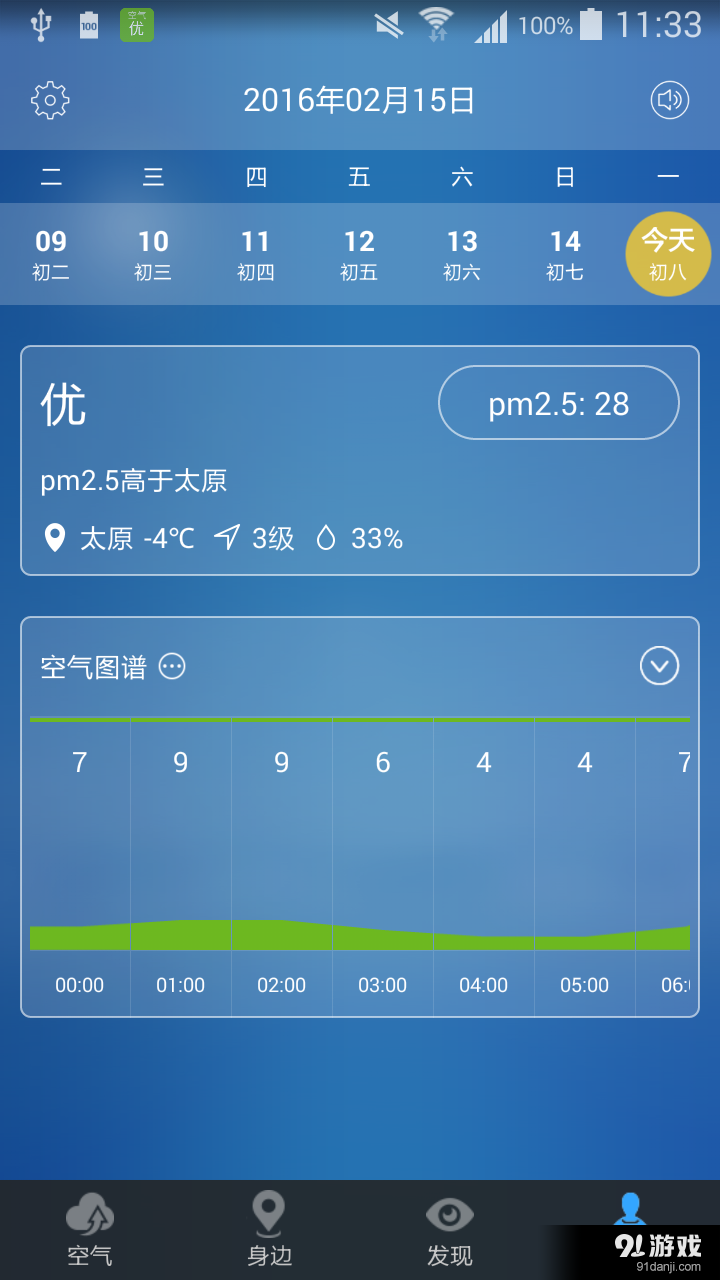Open the pm2.5: 28 detail panel
720x1280 pixels.
point(558,403)
